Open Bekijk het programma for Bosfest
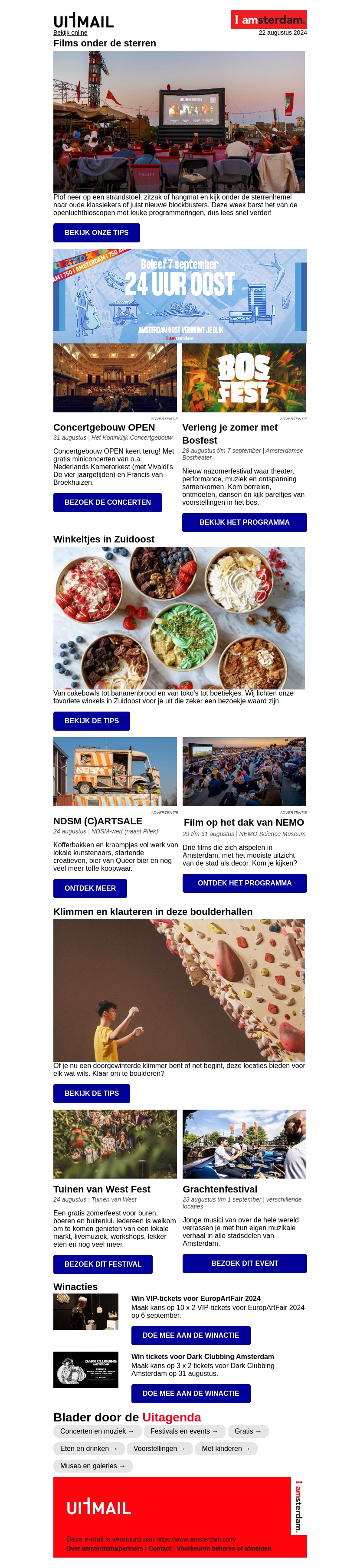 click(x=244, y=522)
